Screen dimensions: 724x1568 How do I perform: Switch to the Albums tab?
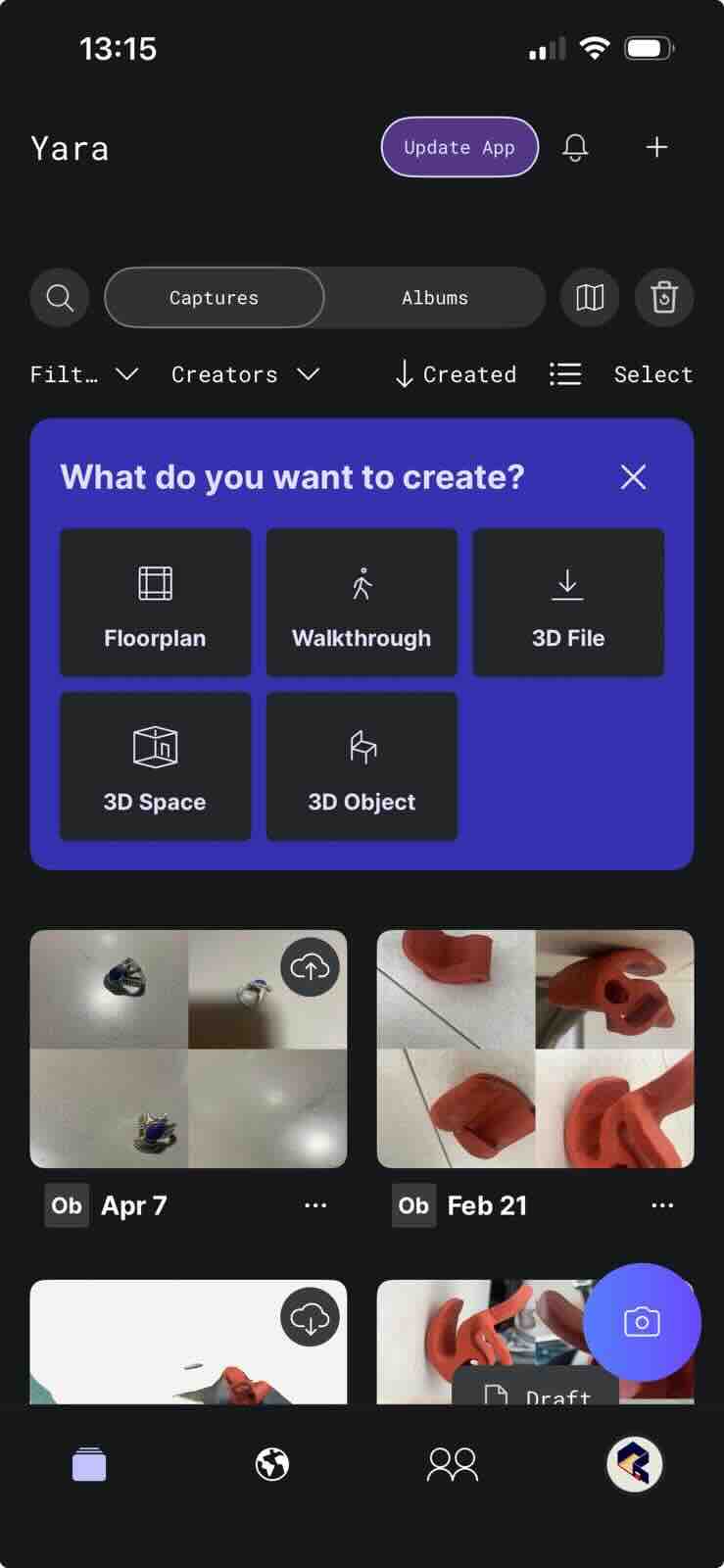tap(435, 297)
